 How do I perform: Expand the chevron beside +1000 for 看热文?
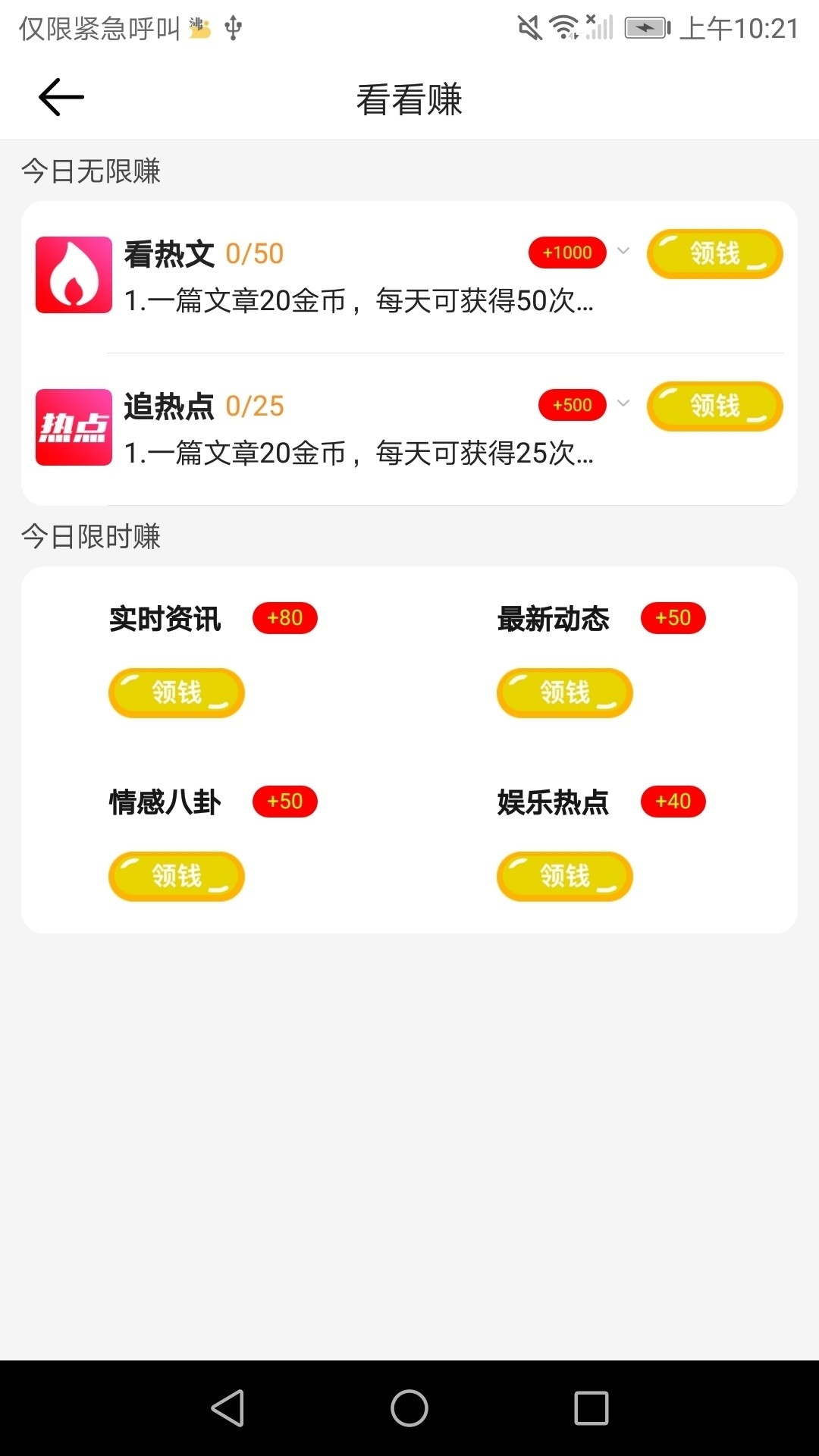[623, 253]
